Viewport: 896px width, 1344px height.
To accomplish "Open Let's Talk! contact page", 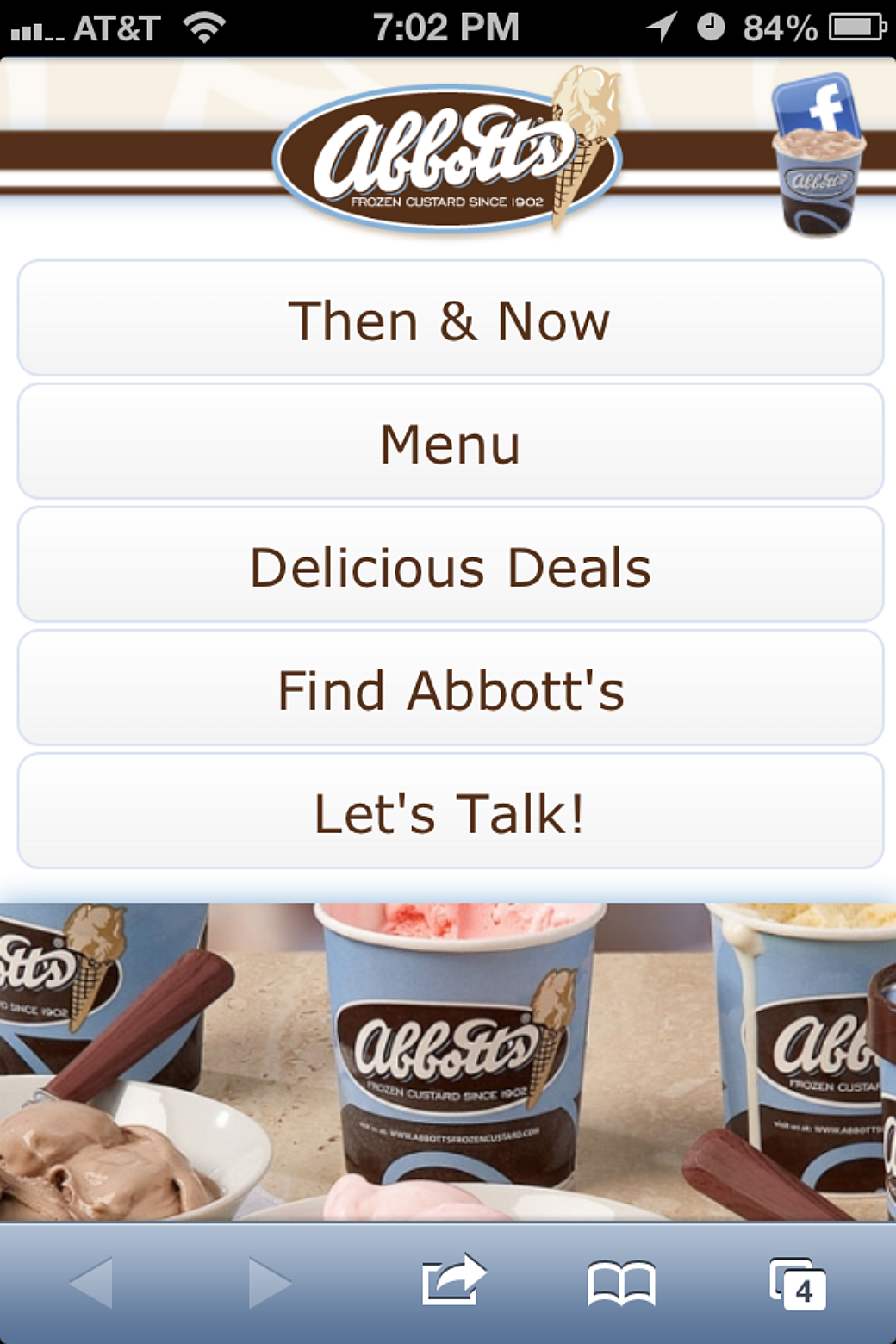I will (450, 812).
